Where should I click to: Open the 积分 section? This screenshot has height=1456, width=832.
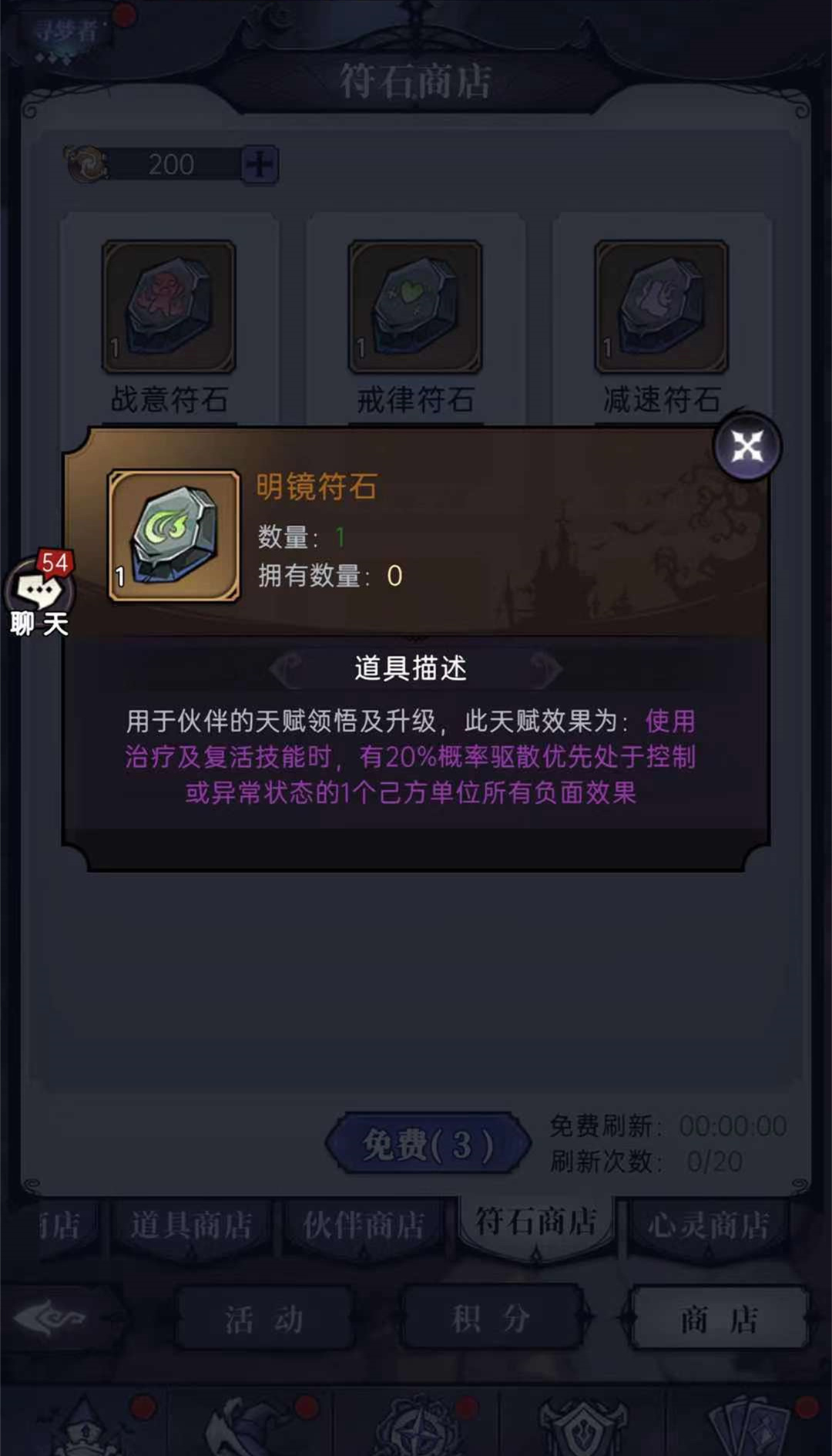click(491, 1319)
